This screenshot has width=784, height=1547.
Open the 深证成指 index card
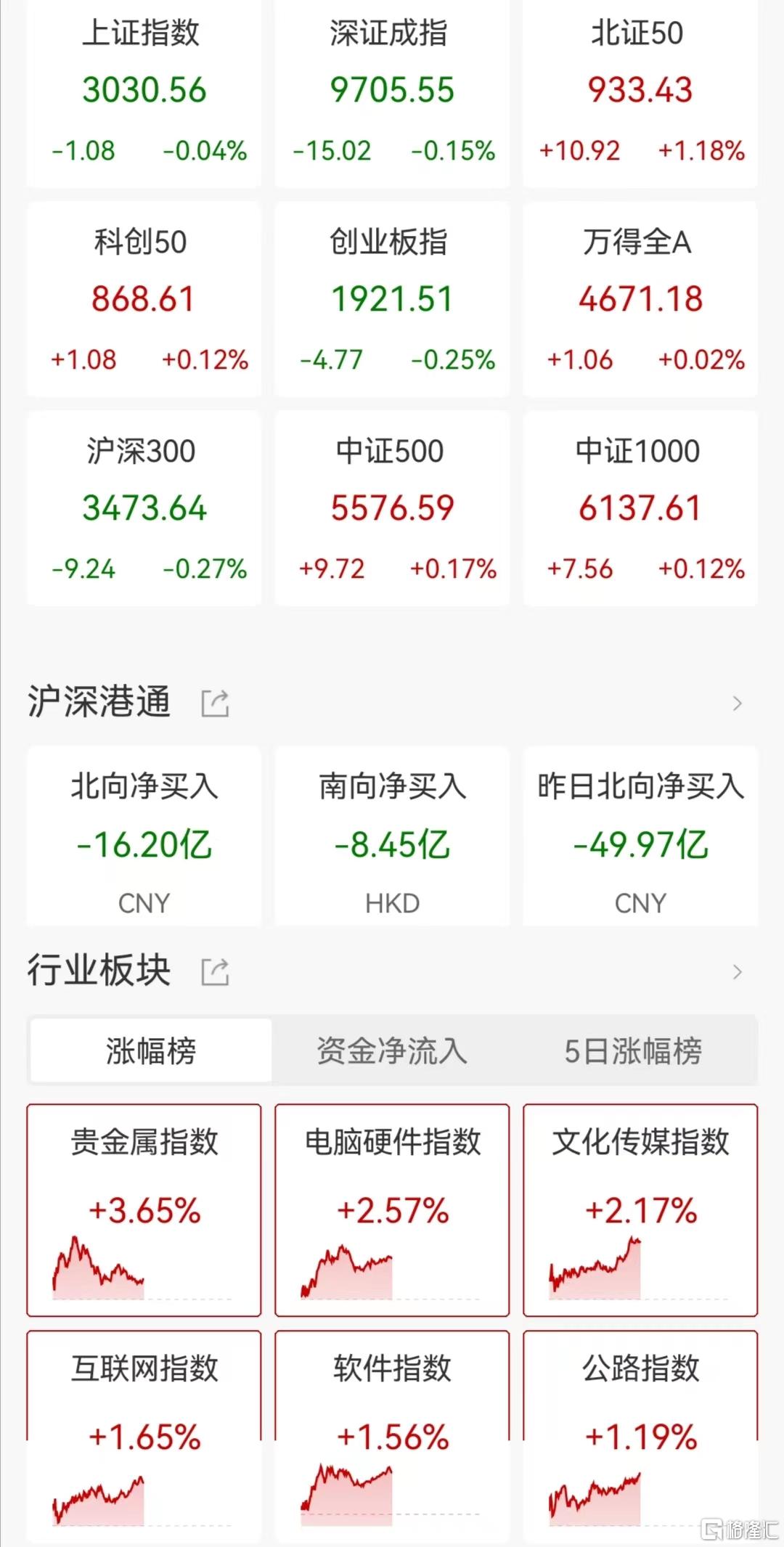point(392,93)
